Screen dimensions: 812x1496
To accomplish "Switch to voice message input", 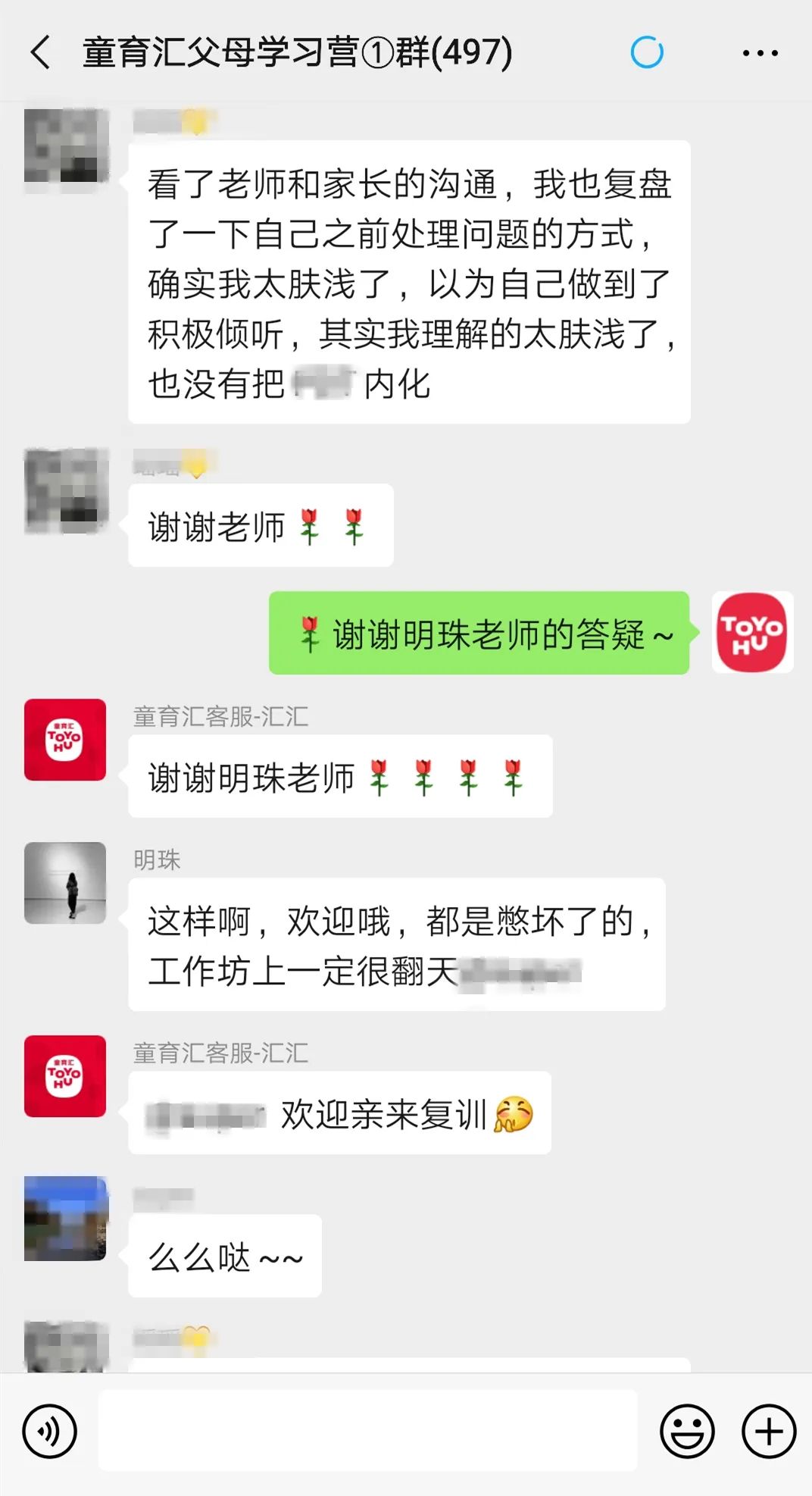I will (50, 1432).
